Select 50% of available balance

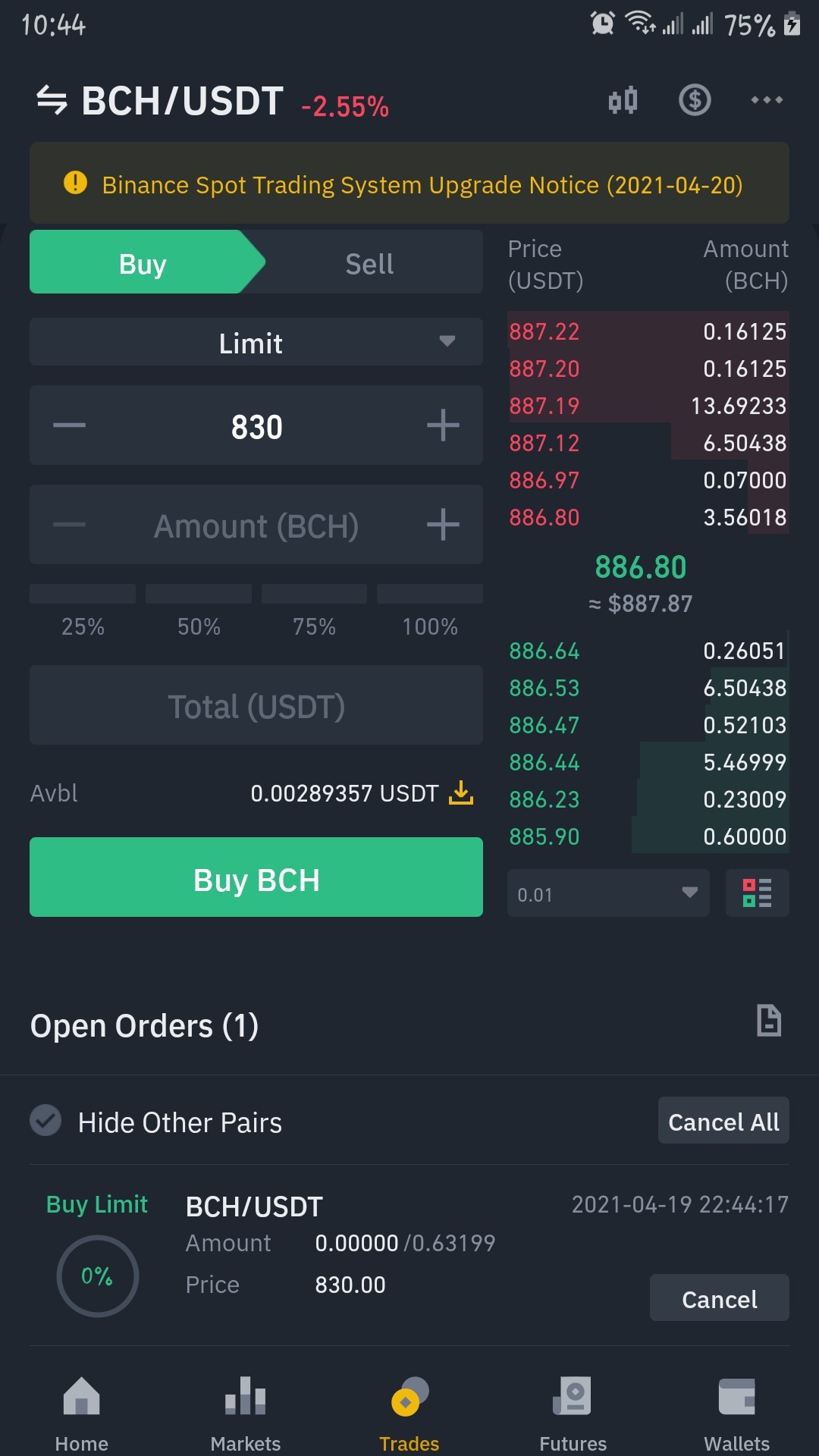coord(199,613)
